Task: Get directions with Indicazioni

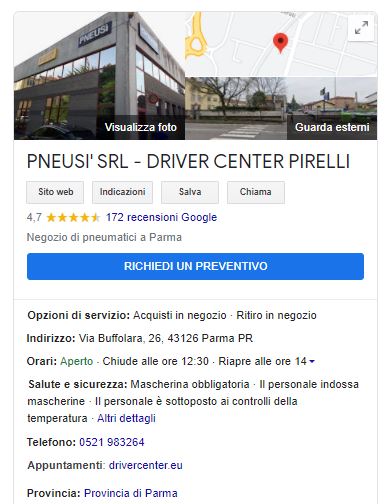Action: tap(122, 192)
